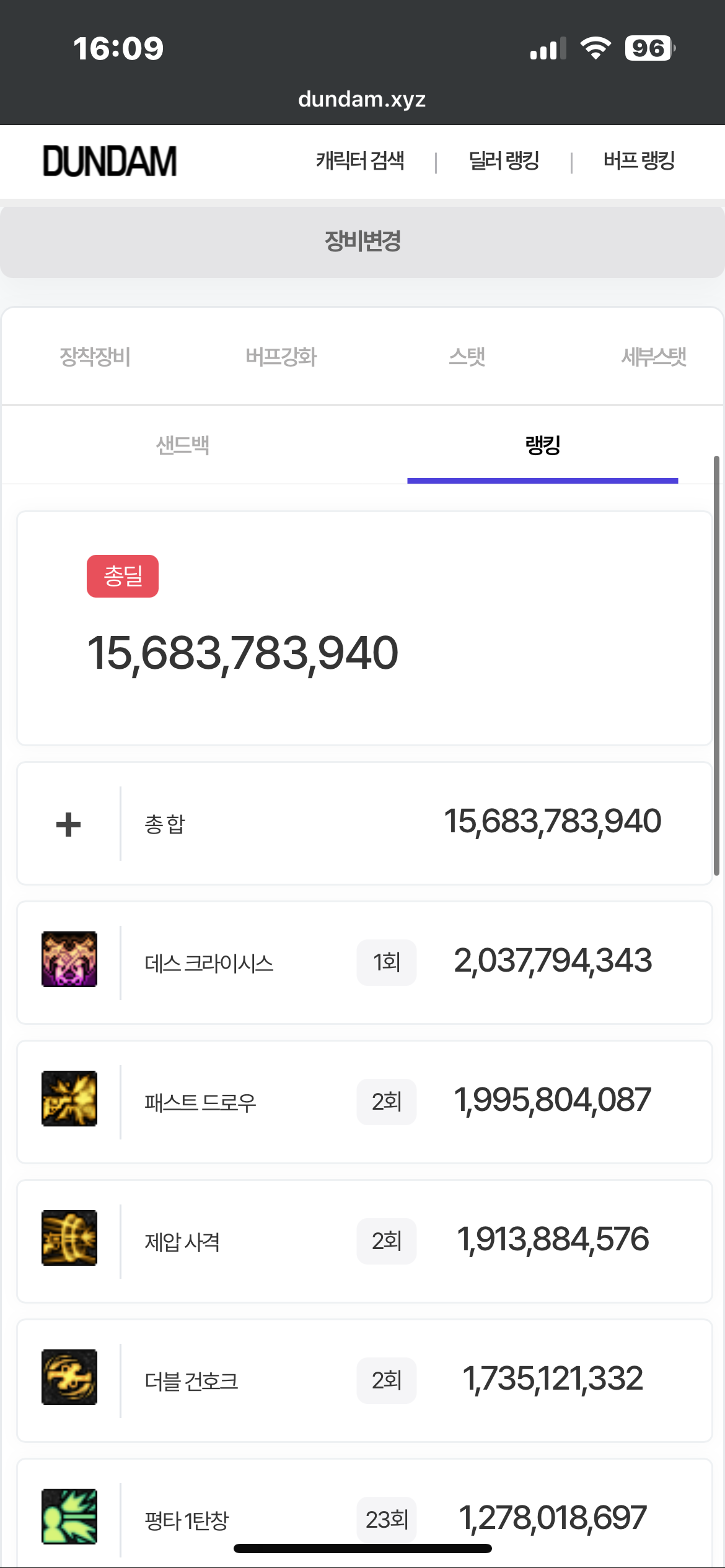Tap the dundam.xyz address bar
Screen dimensions: 725x1568
(362, 99)
